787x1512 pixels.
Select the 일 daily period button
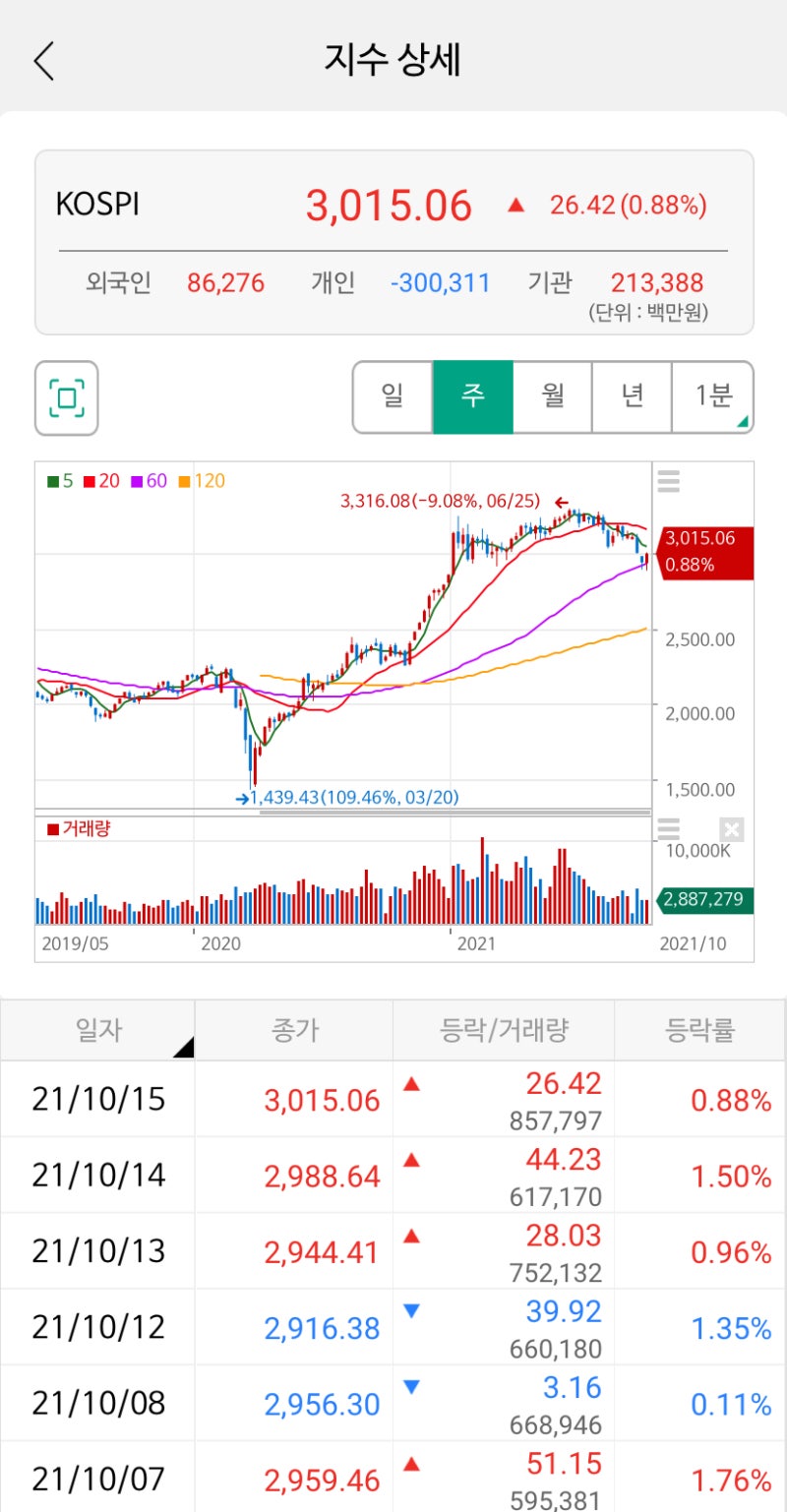point(393,395)
